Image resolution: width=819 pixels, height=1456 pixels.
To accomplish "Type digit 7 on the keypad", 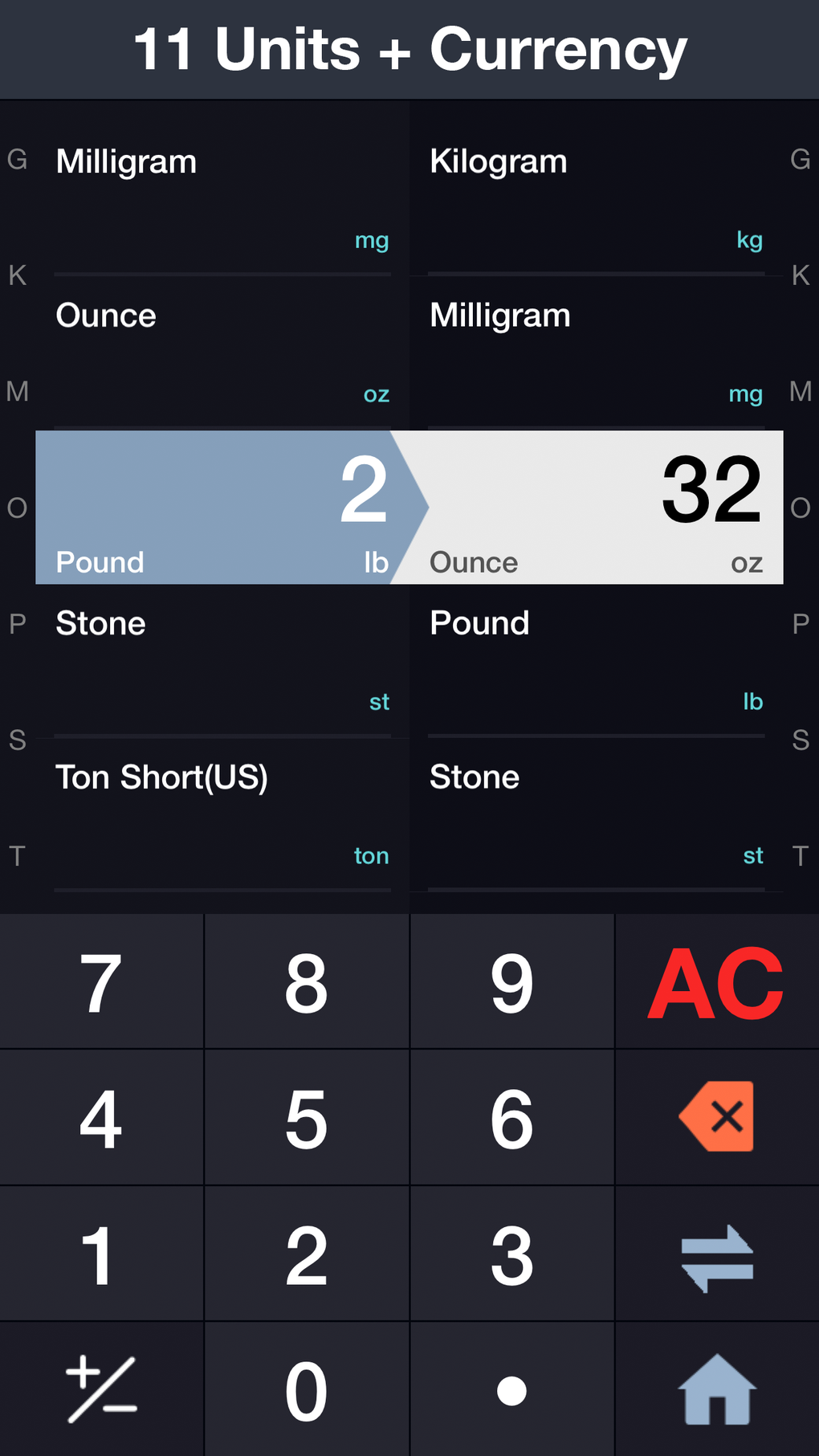I will pyautogui.click(x=101, y=981).
